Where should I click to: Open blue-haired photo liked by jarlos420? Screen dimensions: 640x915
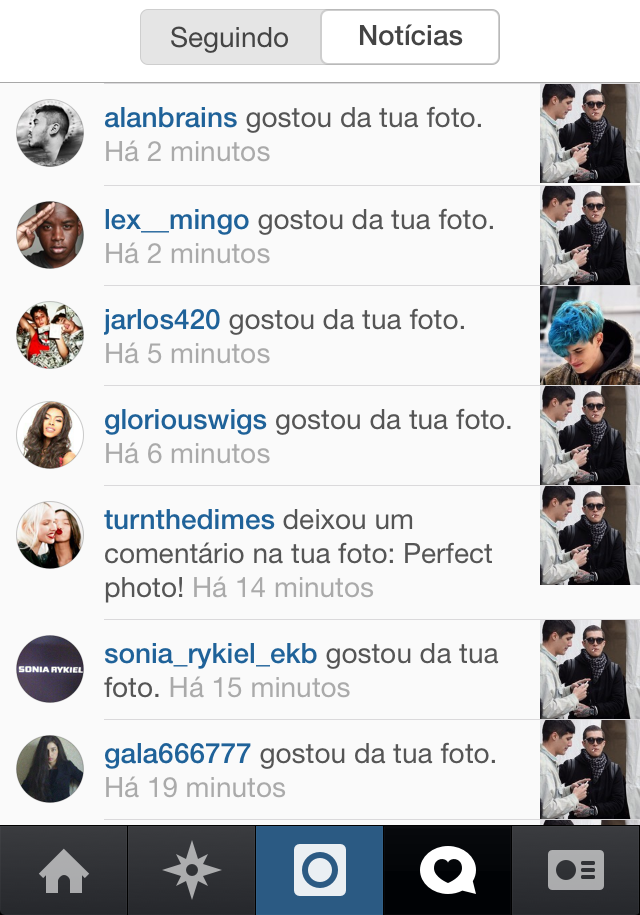pyautogui.click(x=589, y=335)
